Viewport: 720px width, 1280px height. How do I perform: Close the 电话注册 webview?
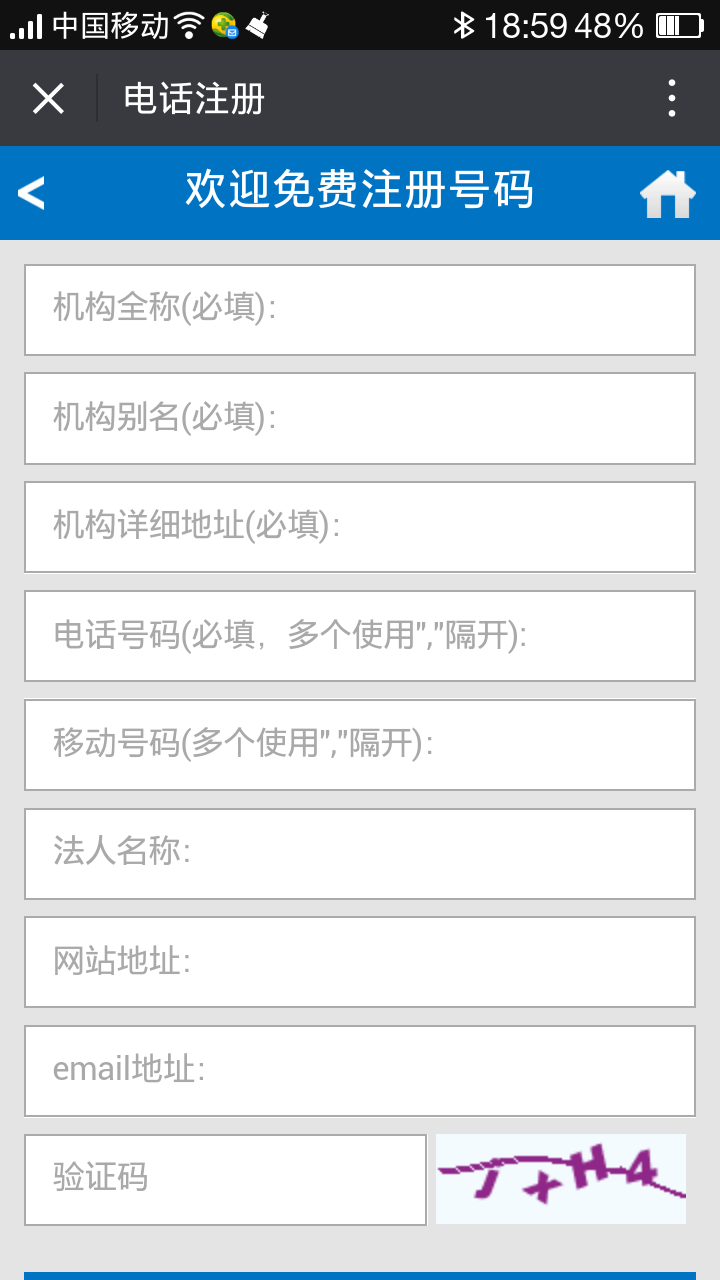[x=48, y=99]
